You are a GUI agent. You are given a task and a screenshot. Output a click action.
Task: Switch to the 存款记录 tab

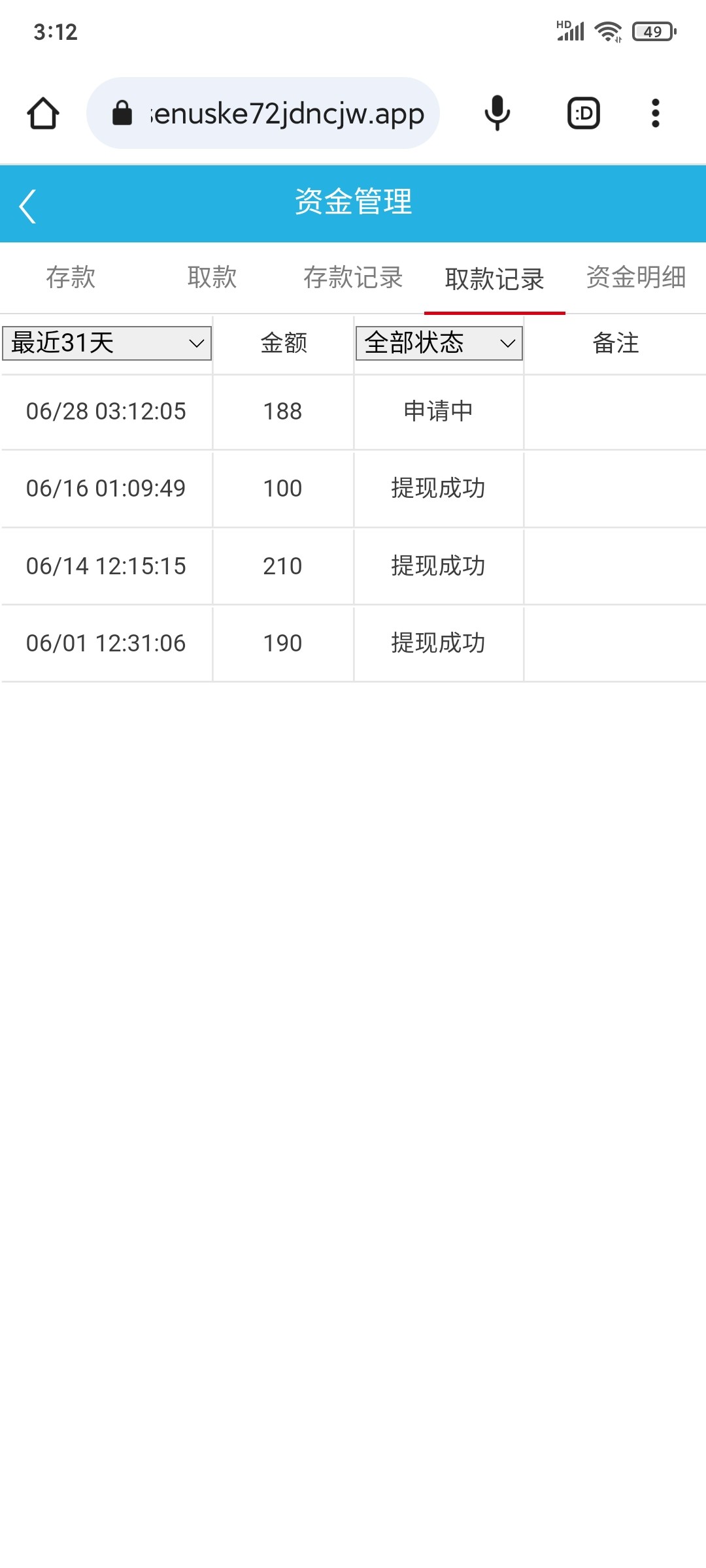354,278
